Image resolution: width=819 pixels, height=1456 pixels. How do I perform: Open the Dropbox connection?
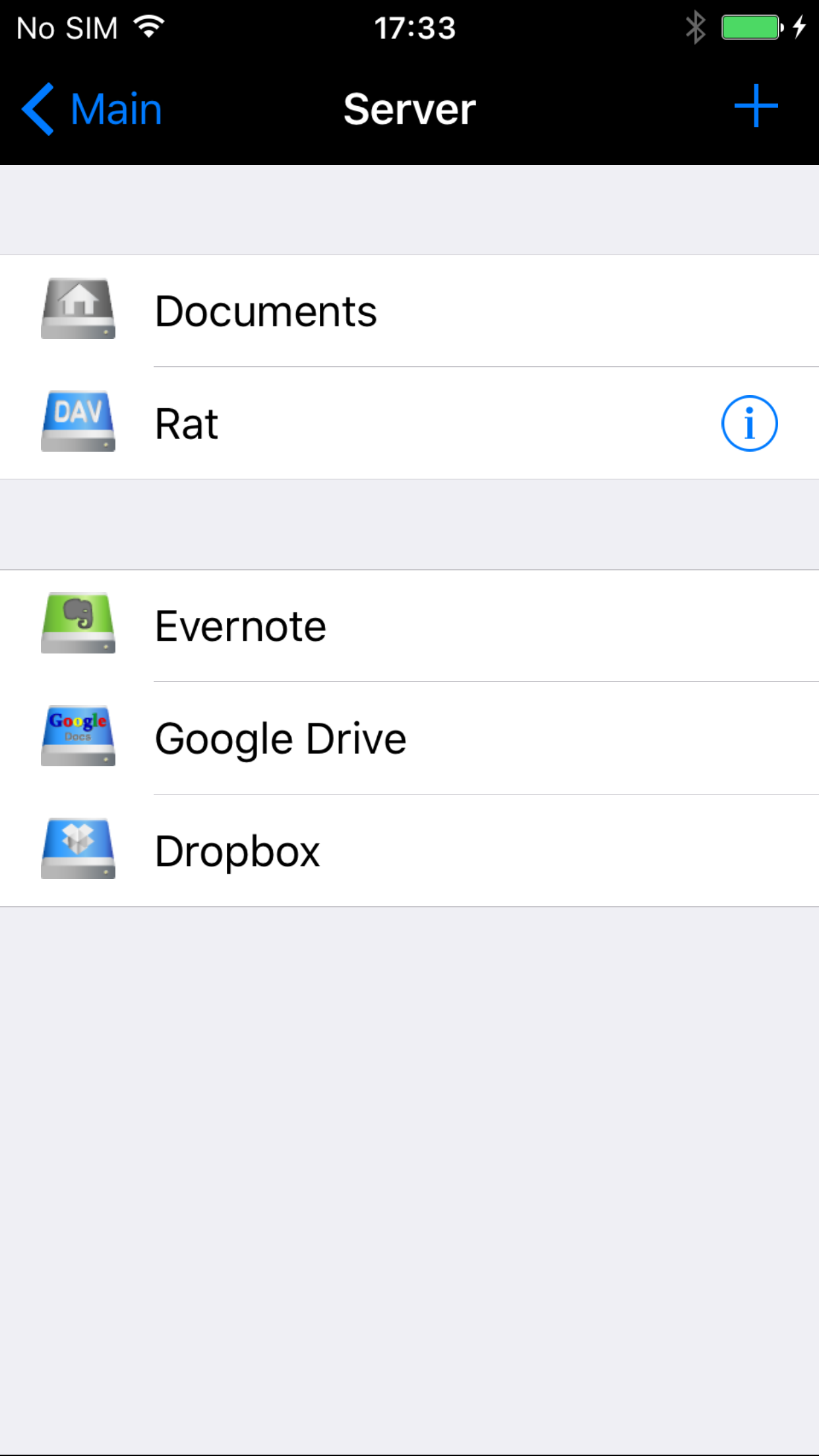click(x=409, y=851)
